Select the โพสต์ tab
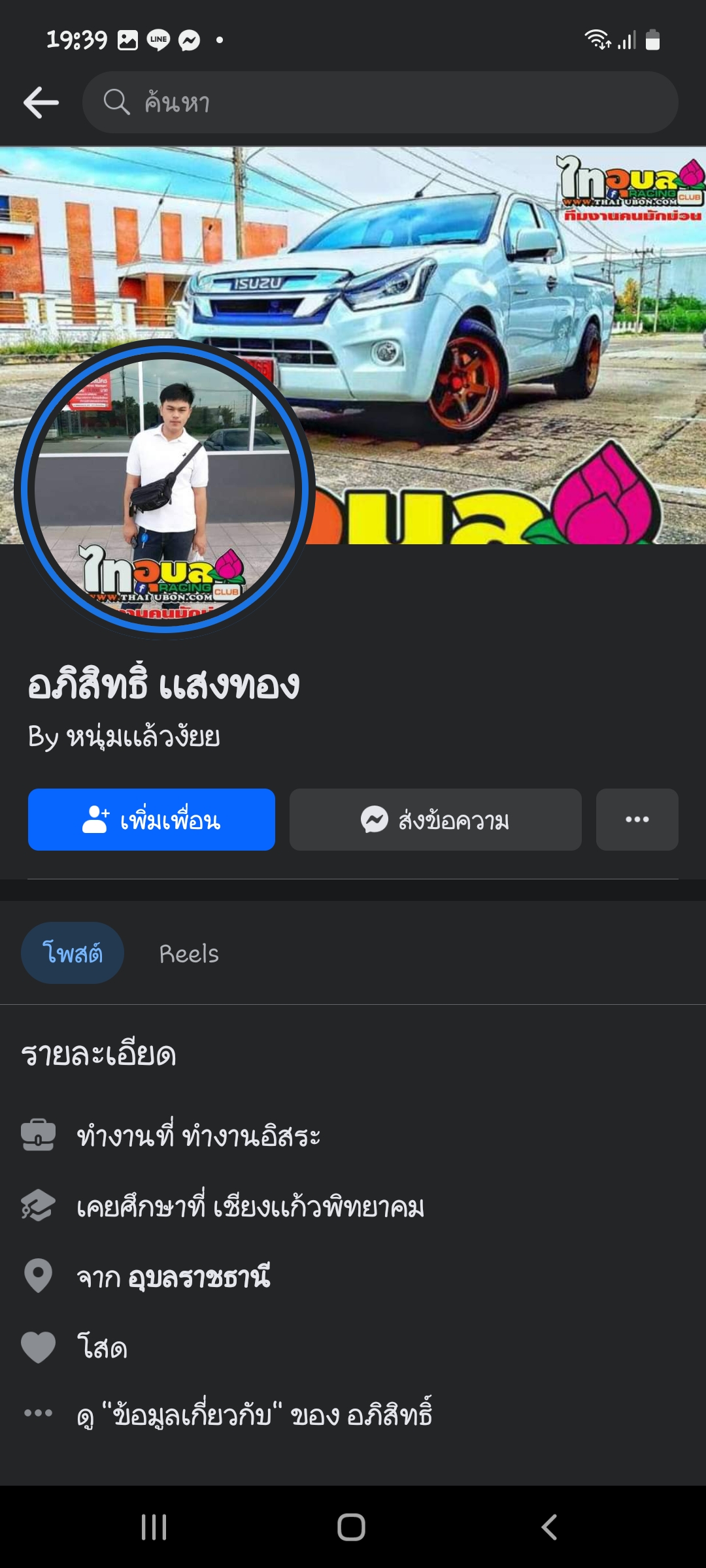Screen dimensions: 706x1568 (x=73, y=953)
